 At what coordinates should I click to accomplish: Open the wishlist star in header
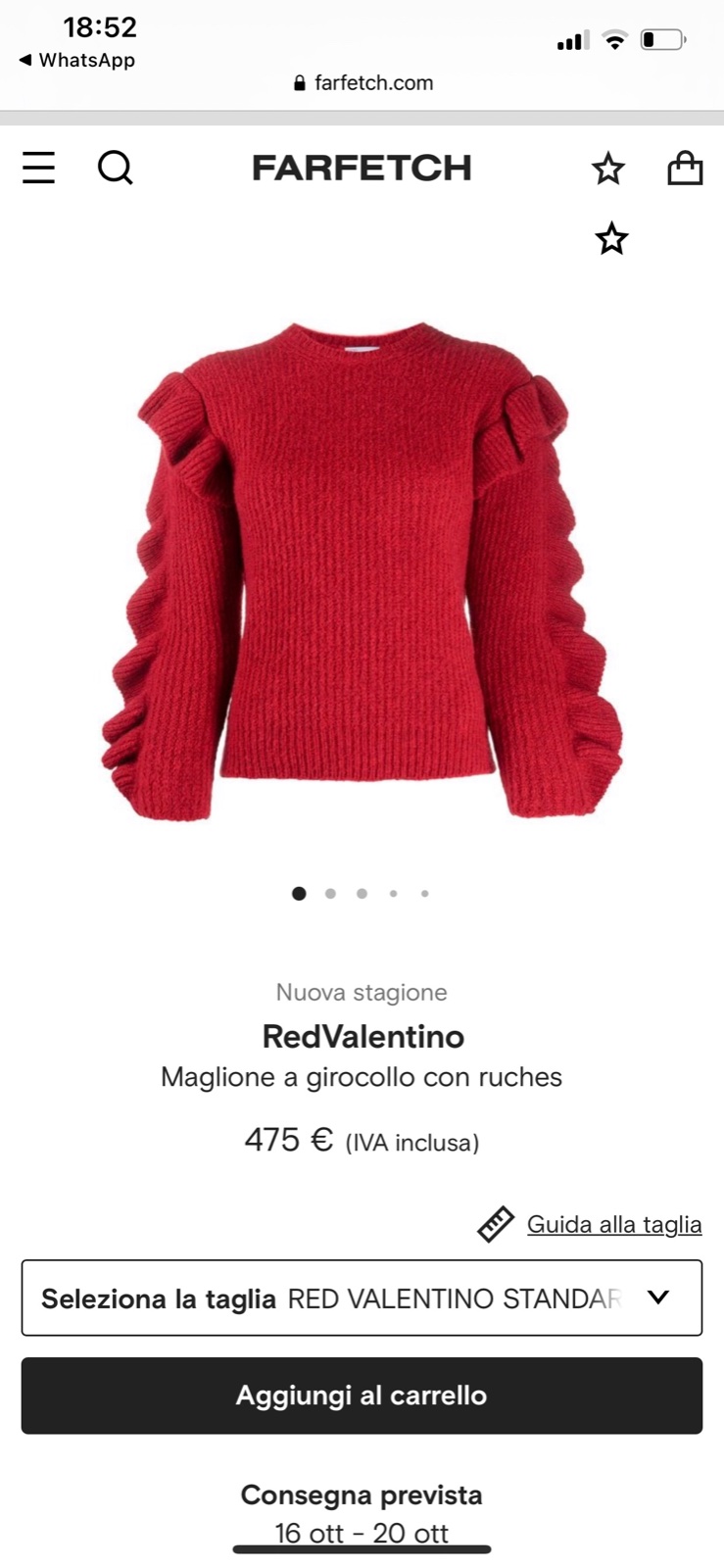[x=607, y=169]
